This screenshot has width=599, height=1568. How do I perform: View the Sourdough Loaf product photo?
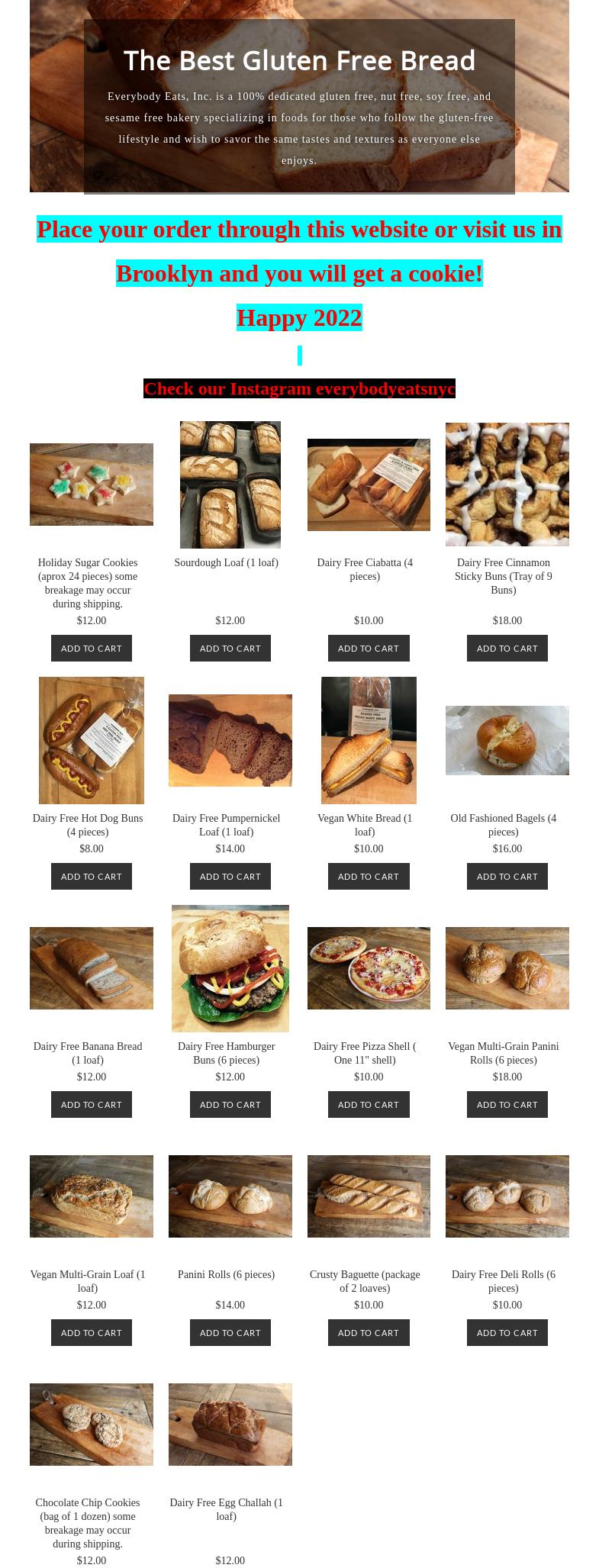tap(230, 485)
